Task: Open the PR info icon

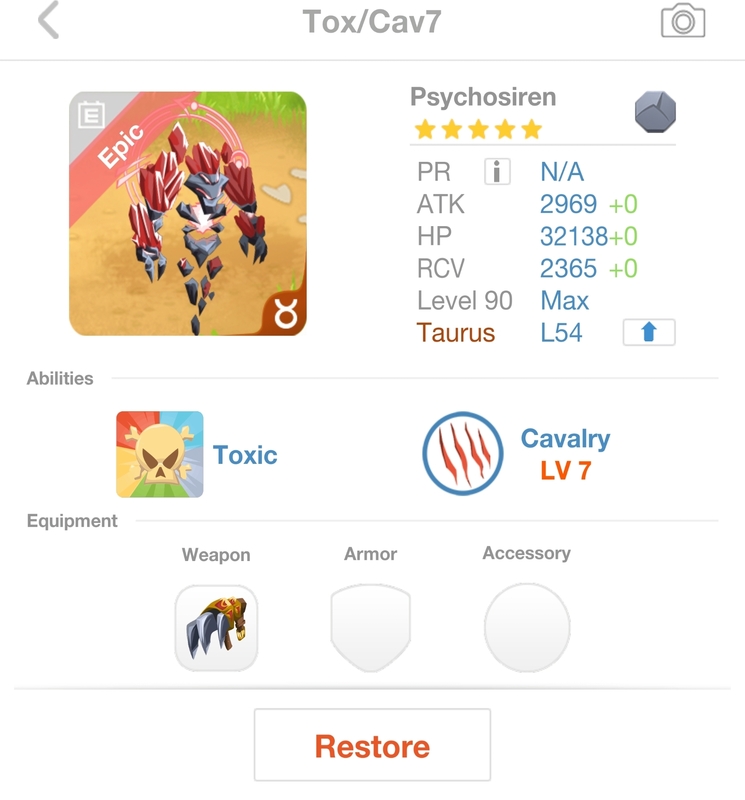Action: coord(497,172)
